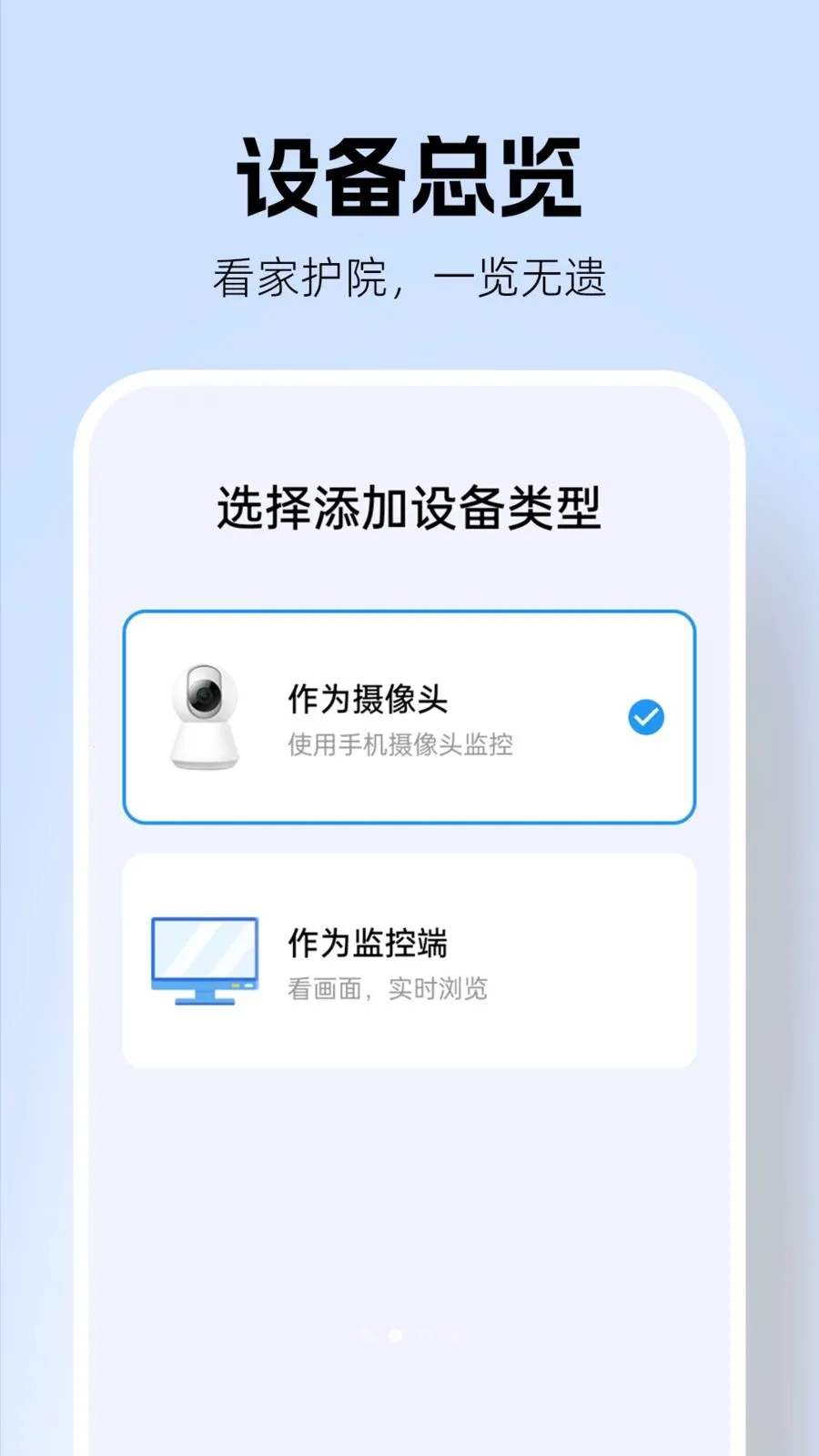Open the 作为摄像头 option card
Image resolution: width=819 pixels, height=1456 pixels.
coord(409,714)
